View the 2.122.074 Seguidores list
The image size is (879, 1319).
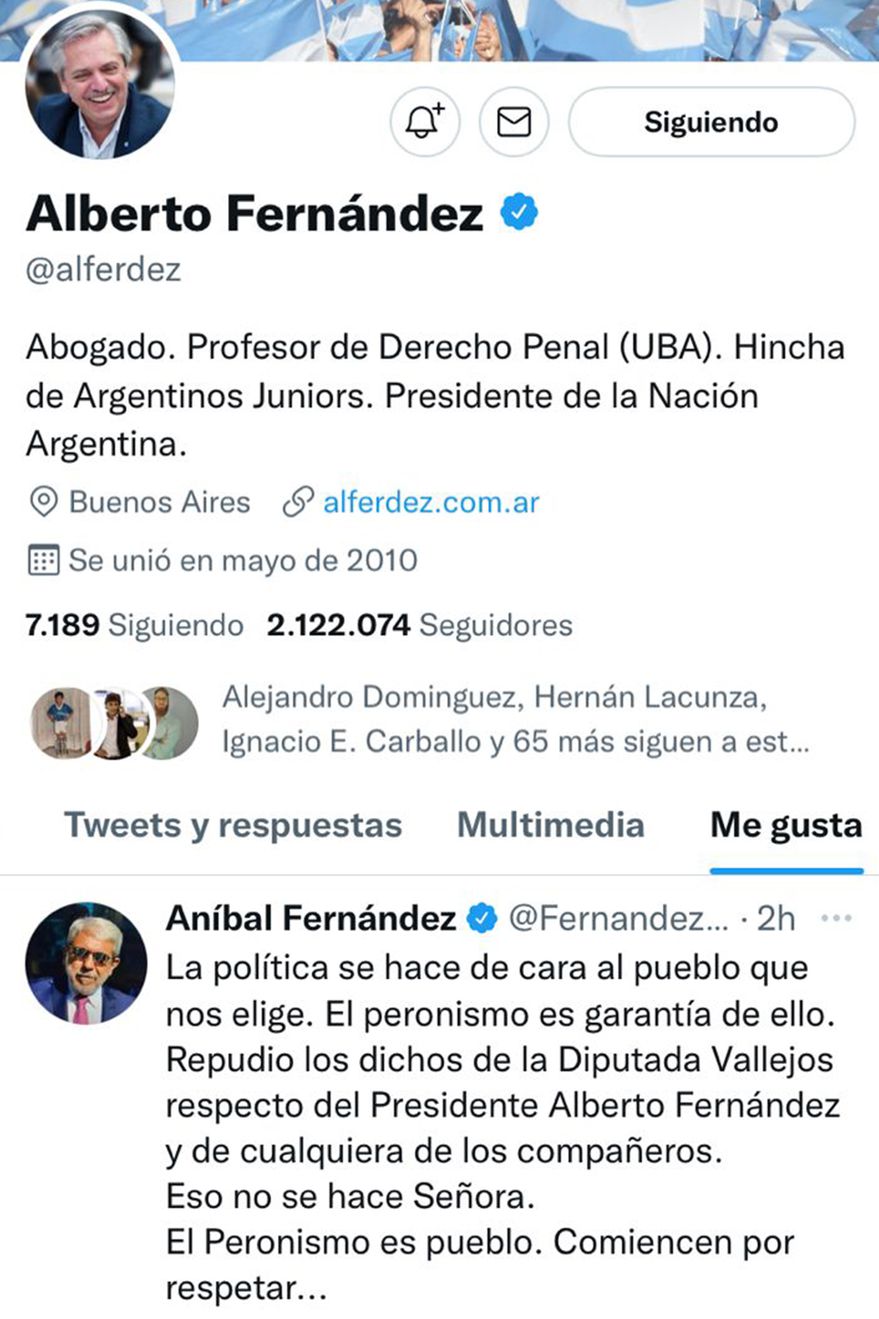[419, 626]
